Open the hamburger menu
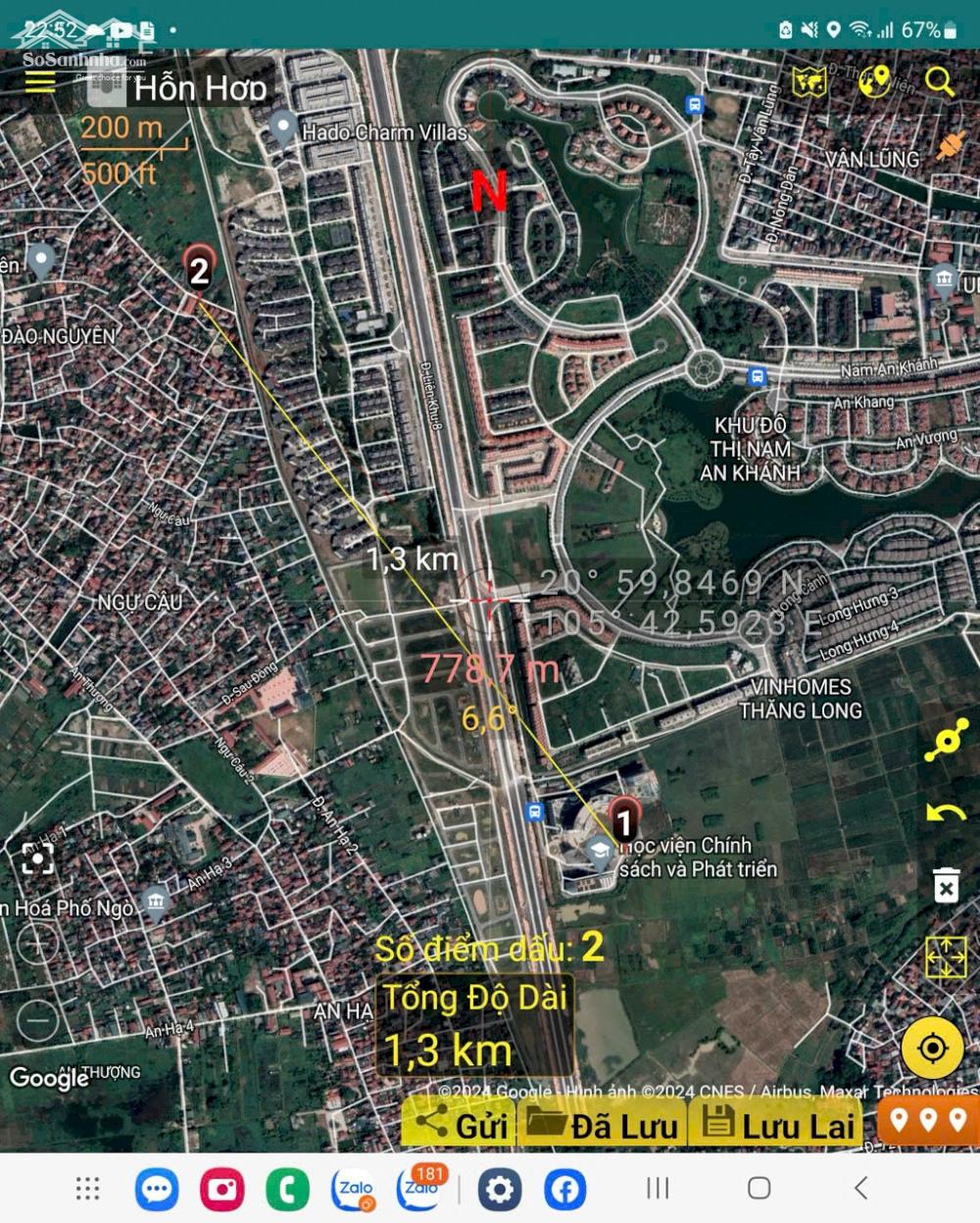Screen dimensions: 980x1223 (40, 80)
